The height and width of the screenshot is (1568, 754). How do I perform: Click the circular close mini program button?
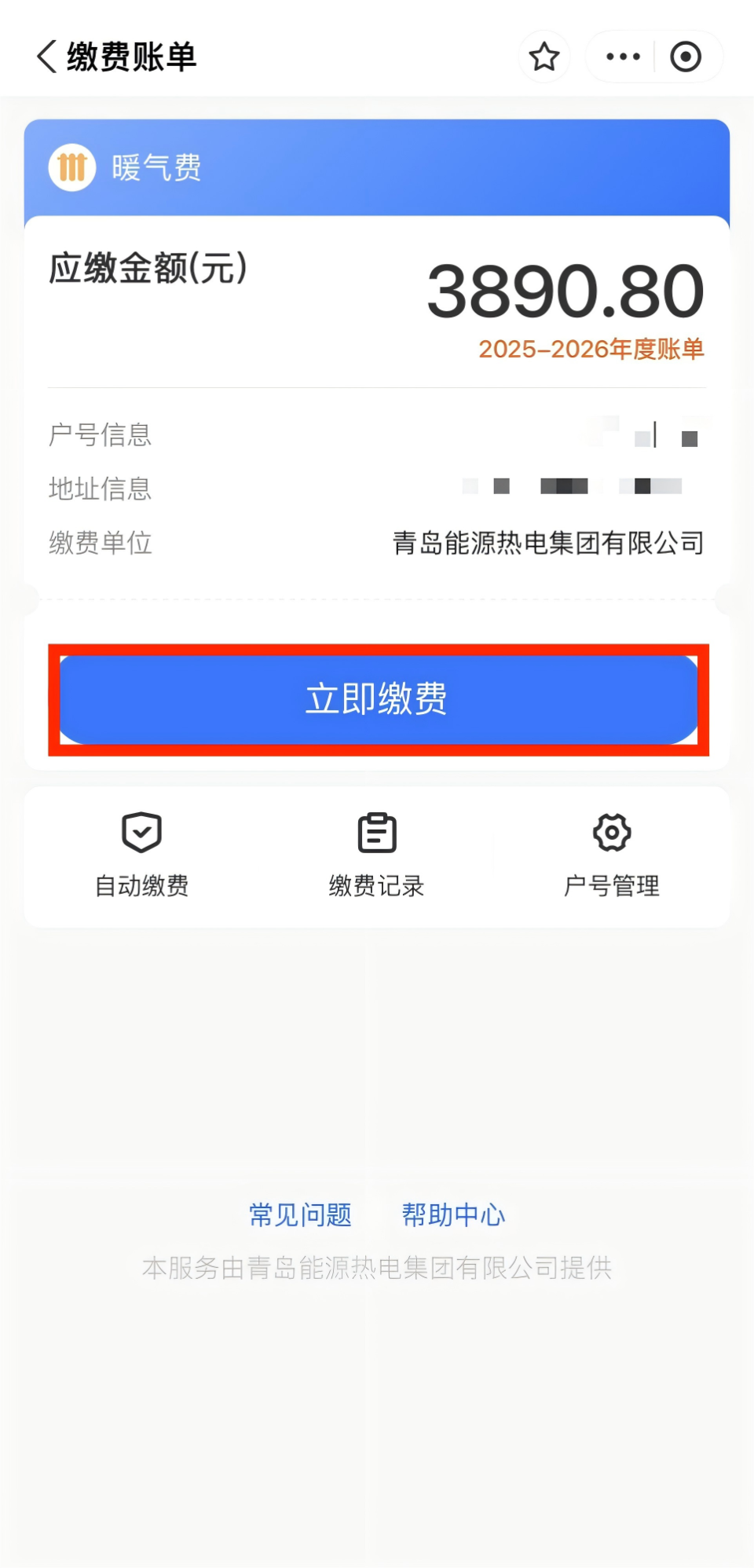(686, 56)
